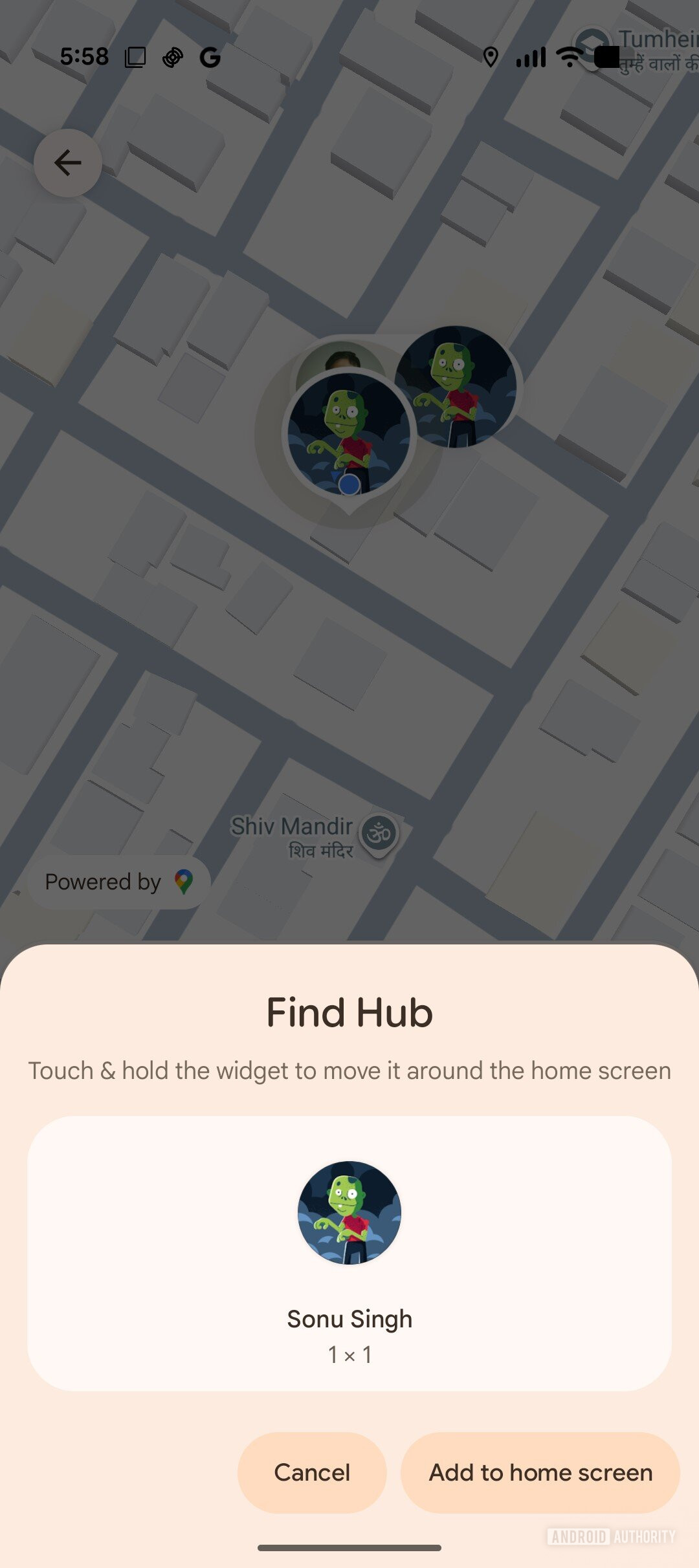The height and width of the screenshot is (1568, 699).
Task: Add the widget to home screen
Action: 540,1473
